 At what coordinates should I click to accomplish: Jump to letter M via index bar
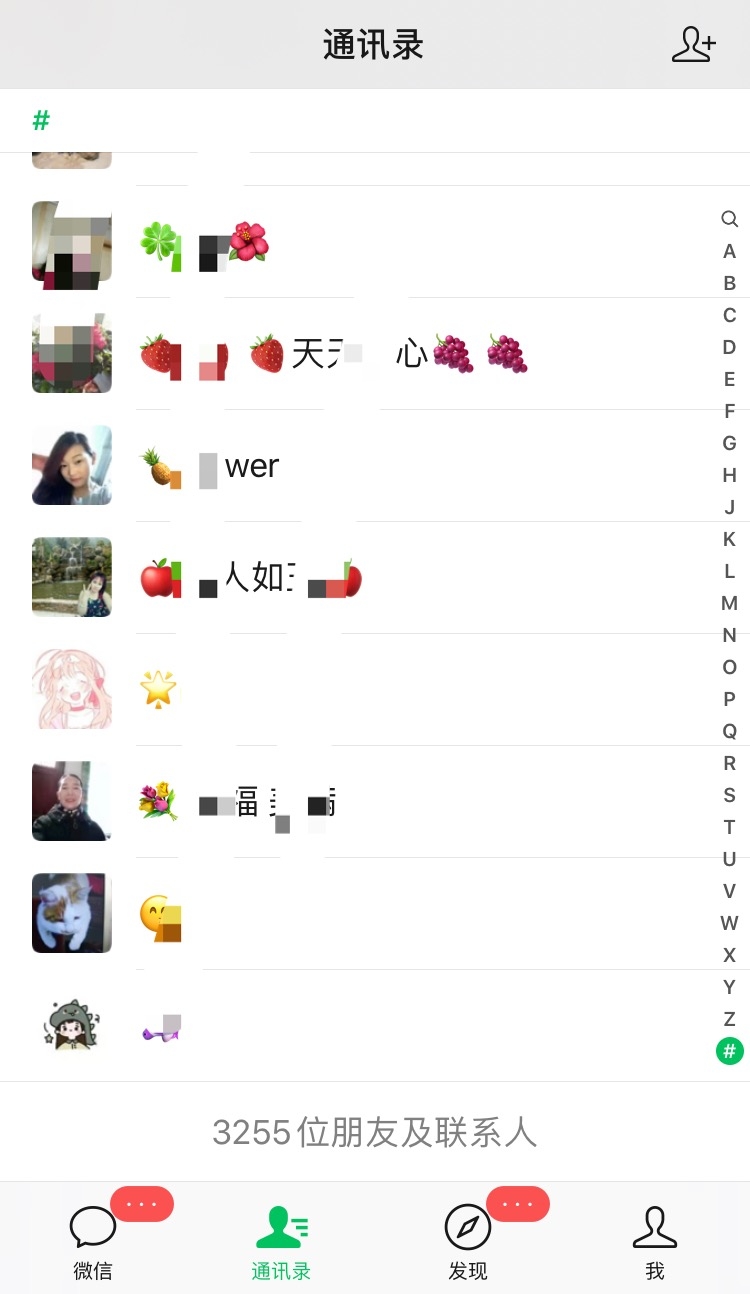[x=728, y=603]
